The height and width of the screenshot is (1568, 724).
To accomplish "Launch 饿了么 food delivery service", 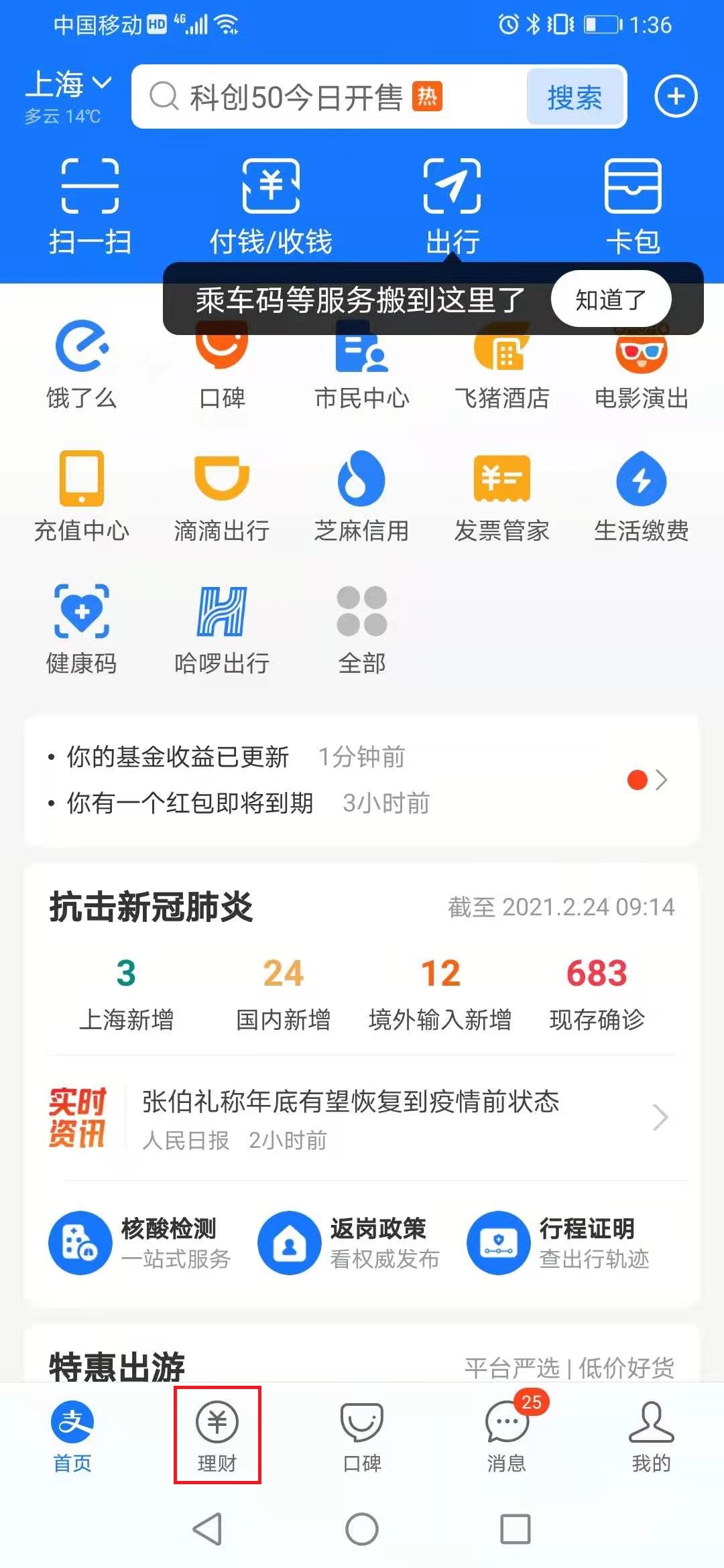I will (x=80, y=365).
